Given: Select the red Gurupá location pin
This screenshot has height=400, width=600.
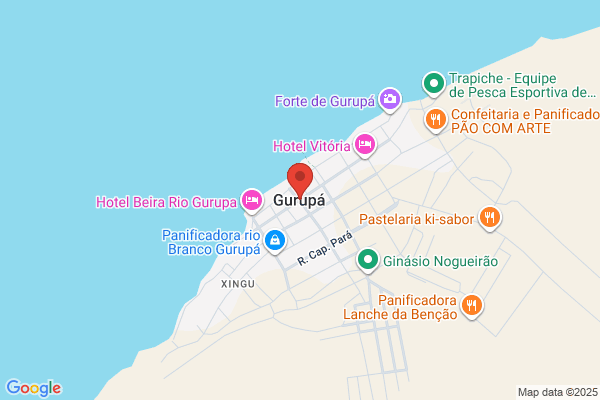Looking at the screenshot, I should pyautogui.click(x=300, y=180).
